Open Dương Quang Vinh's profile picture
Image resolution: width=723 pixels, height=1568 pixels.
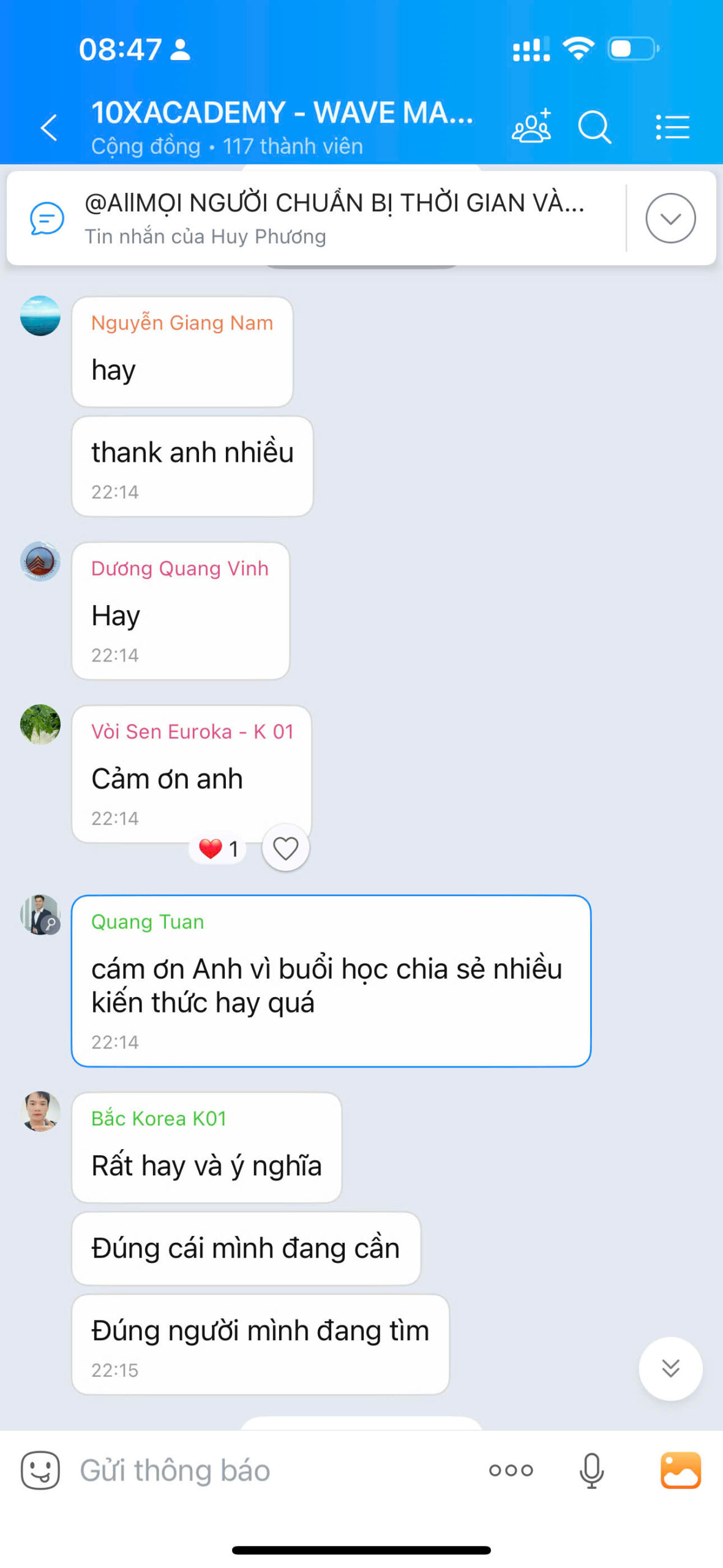click(40, 561)
